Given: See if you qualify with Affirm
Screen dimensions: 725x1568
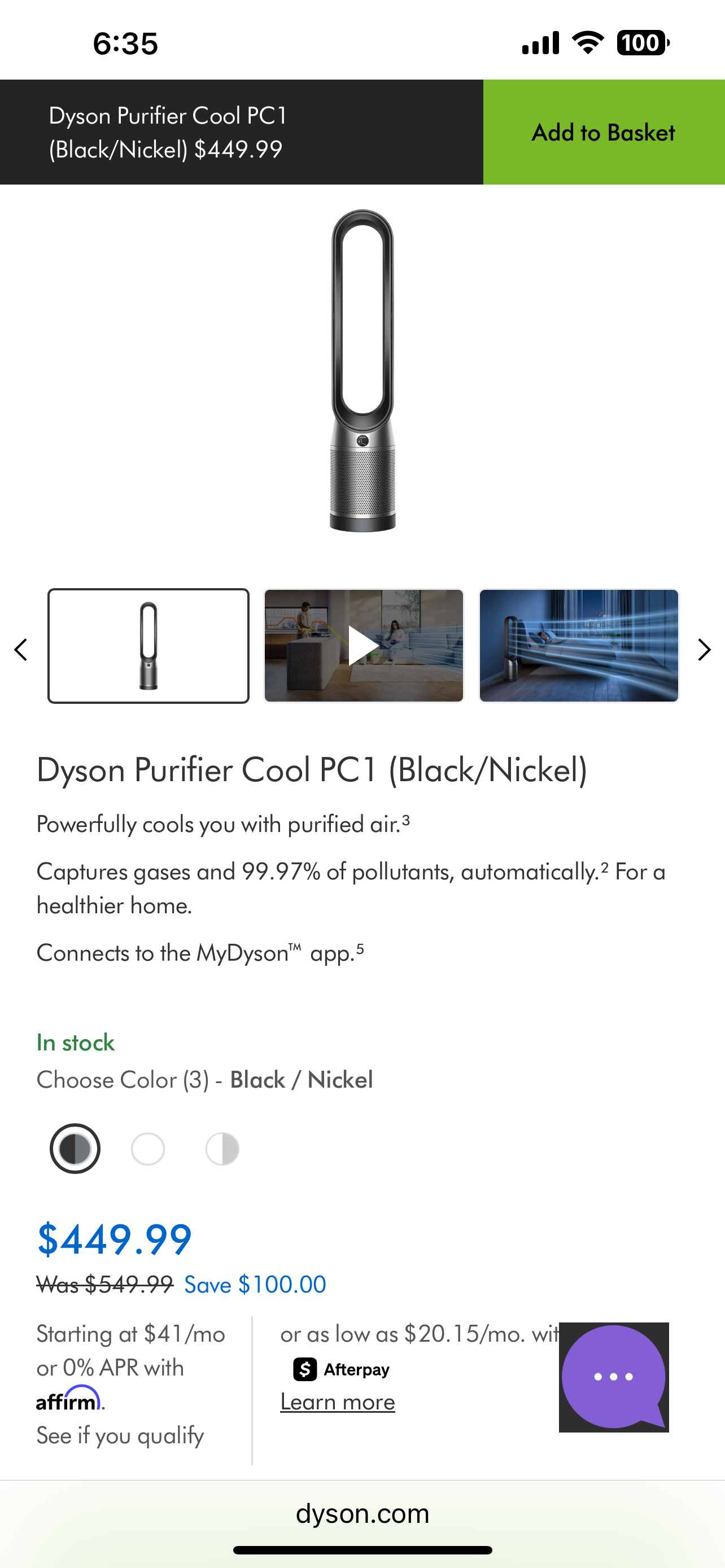Looking at the screenshot, I should (x=120, y=1435).
